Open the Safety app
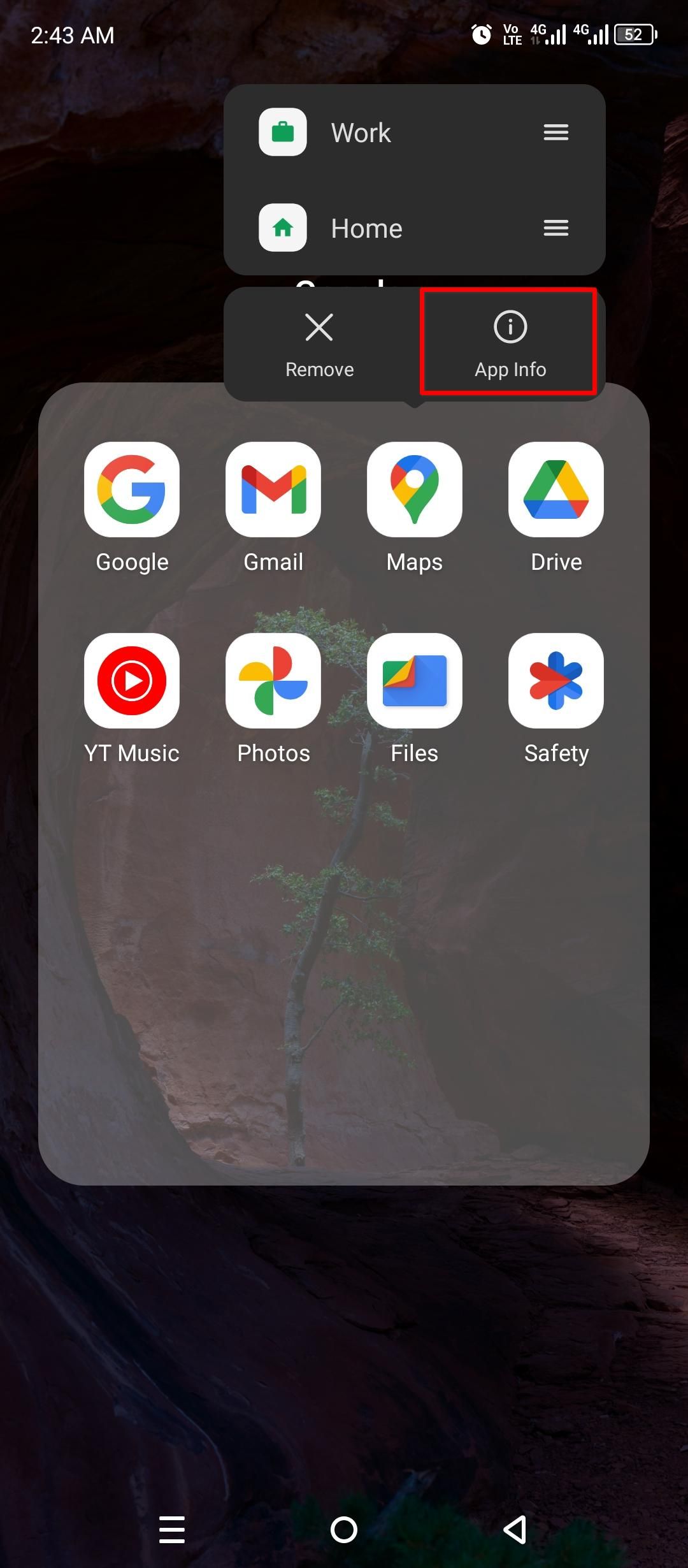This screenshot has width=688, height=1568. pos(555,681)
